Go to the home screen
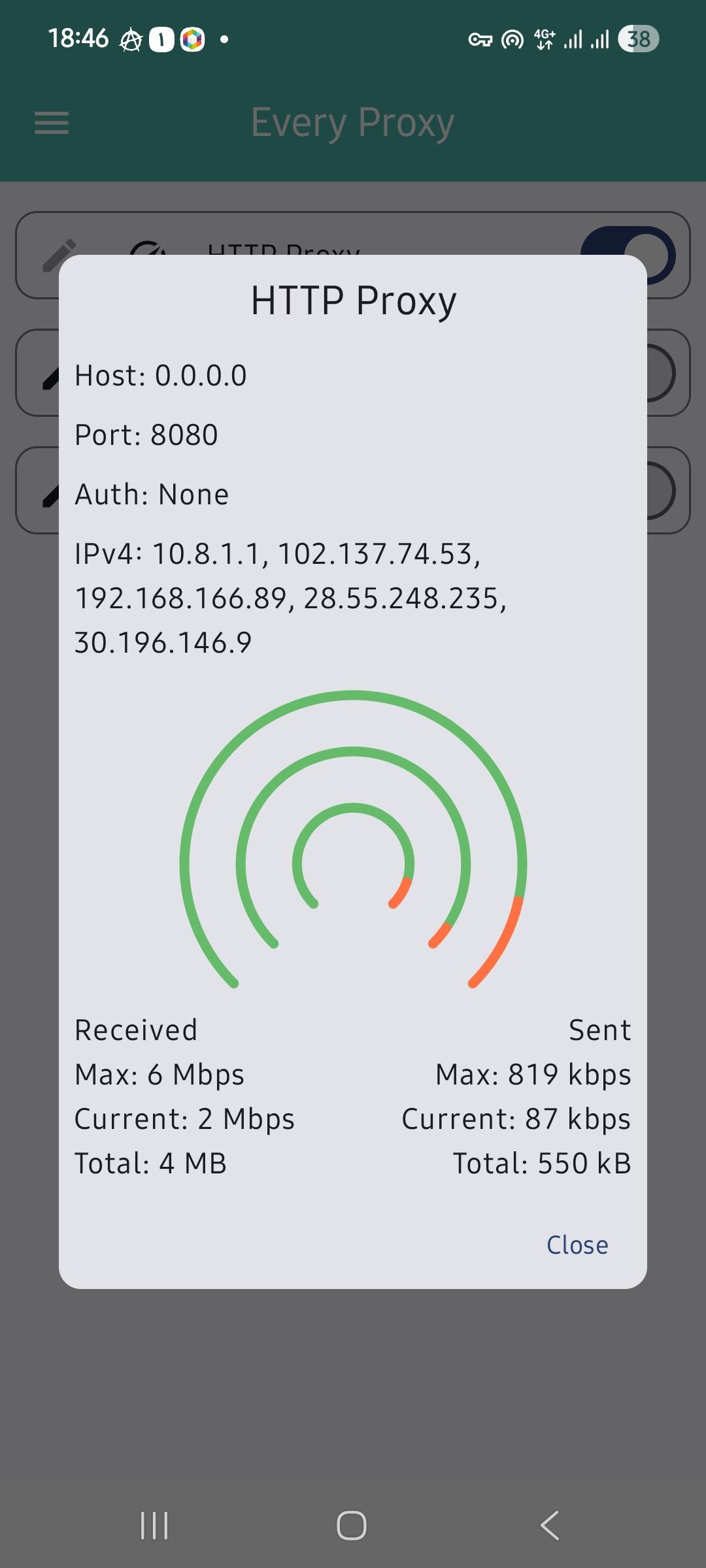This screenshot has width=706, height=1568. point(352,1526)
